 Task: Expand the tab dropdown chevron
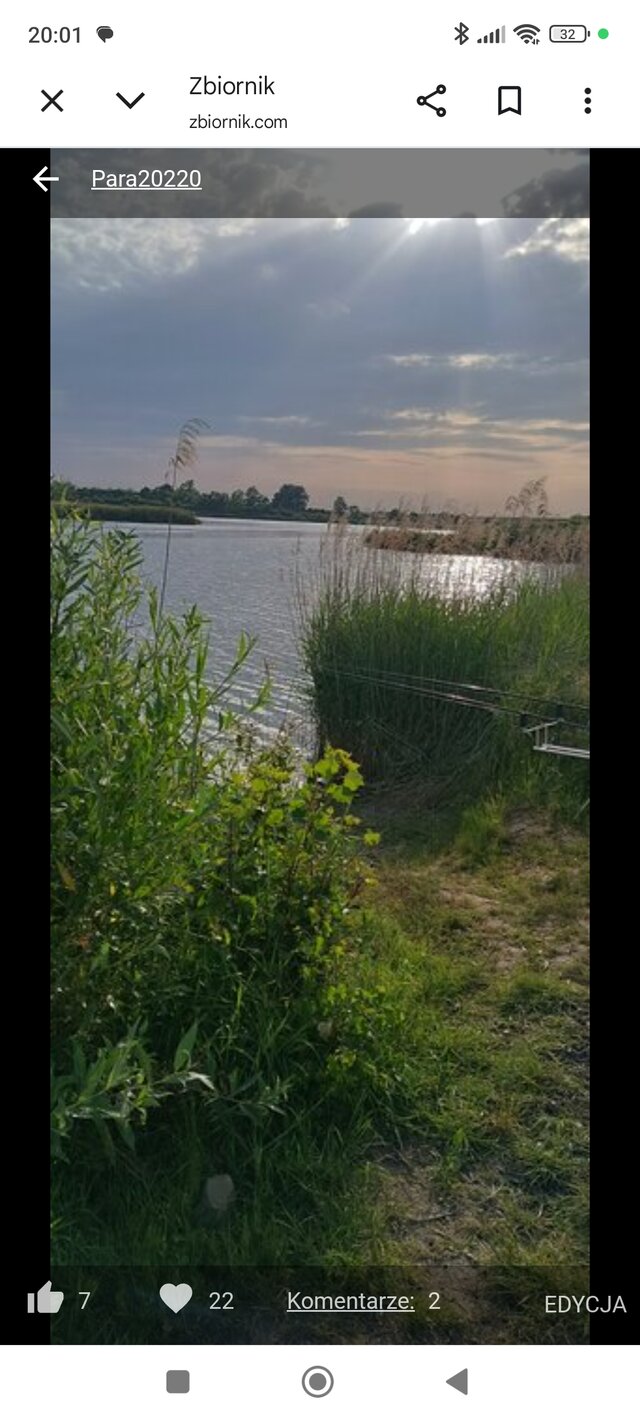pyautogui.click(x=130, y=101)
